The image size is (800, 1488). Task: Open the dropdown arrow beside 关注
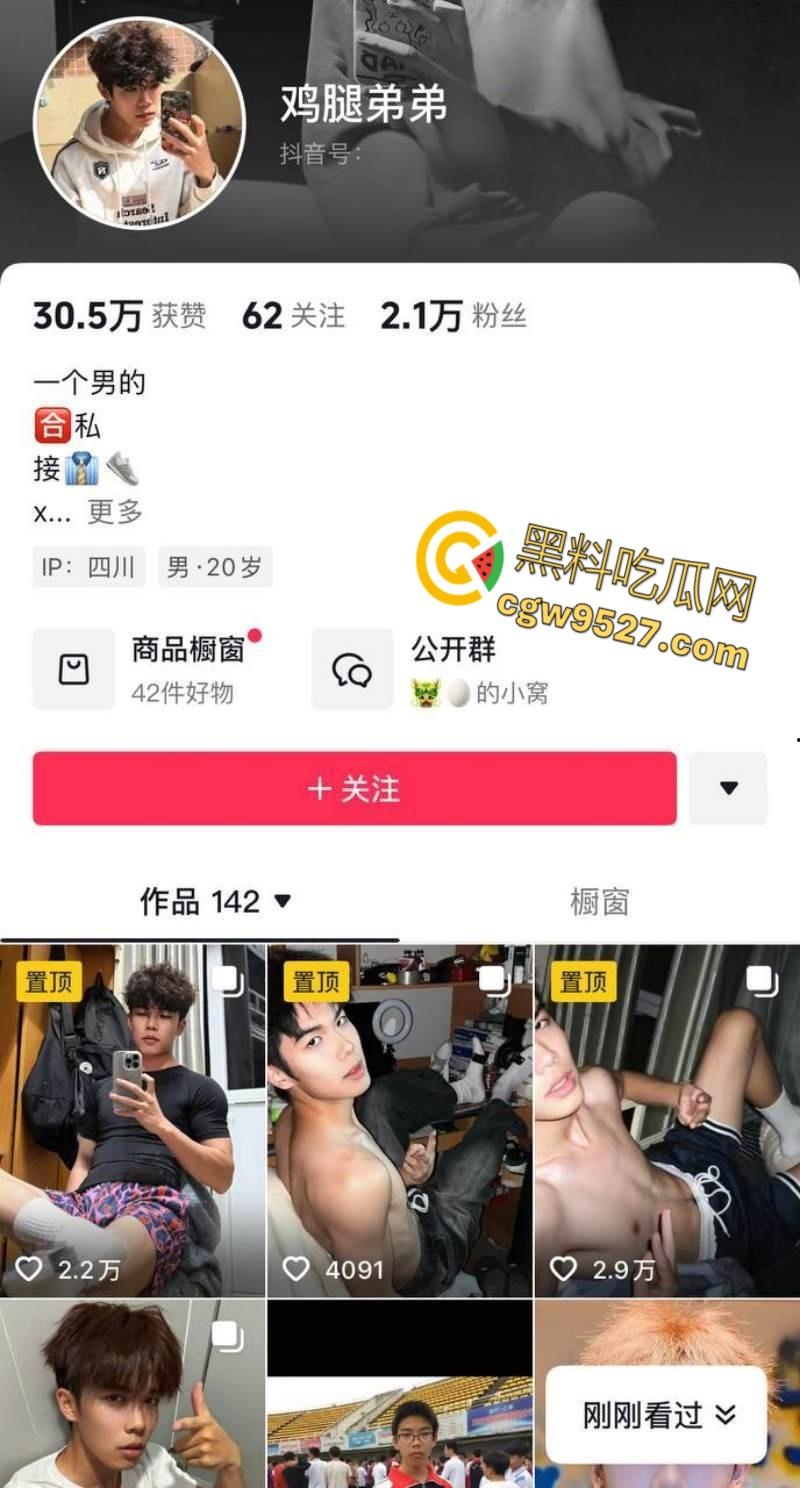pyautogui.click(x=728, y=789)
